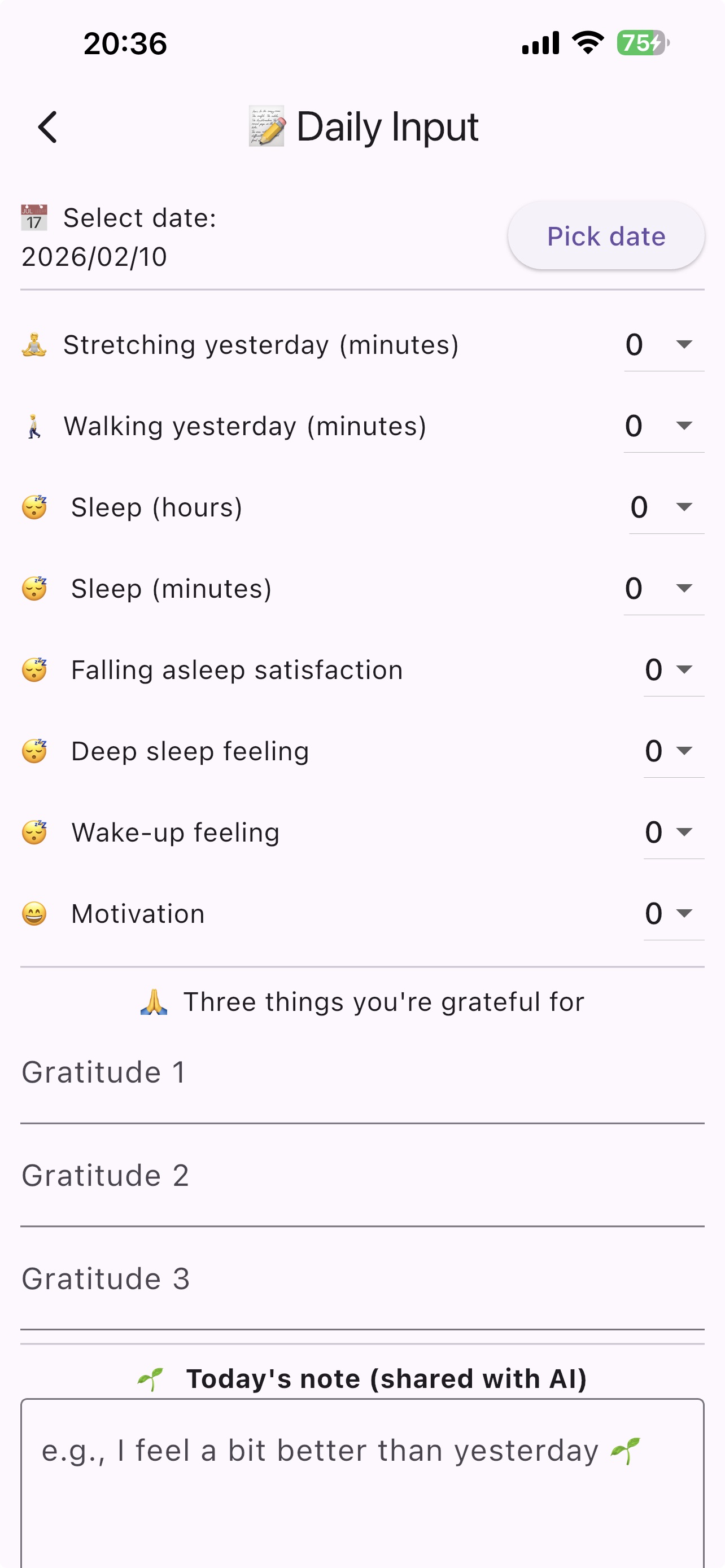The height and width of the screenshot is (1568, 725).
Task: Expand the Sleep (hours) dropdown
Action: point(666,507)
